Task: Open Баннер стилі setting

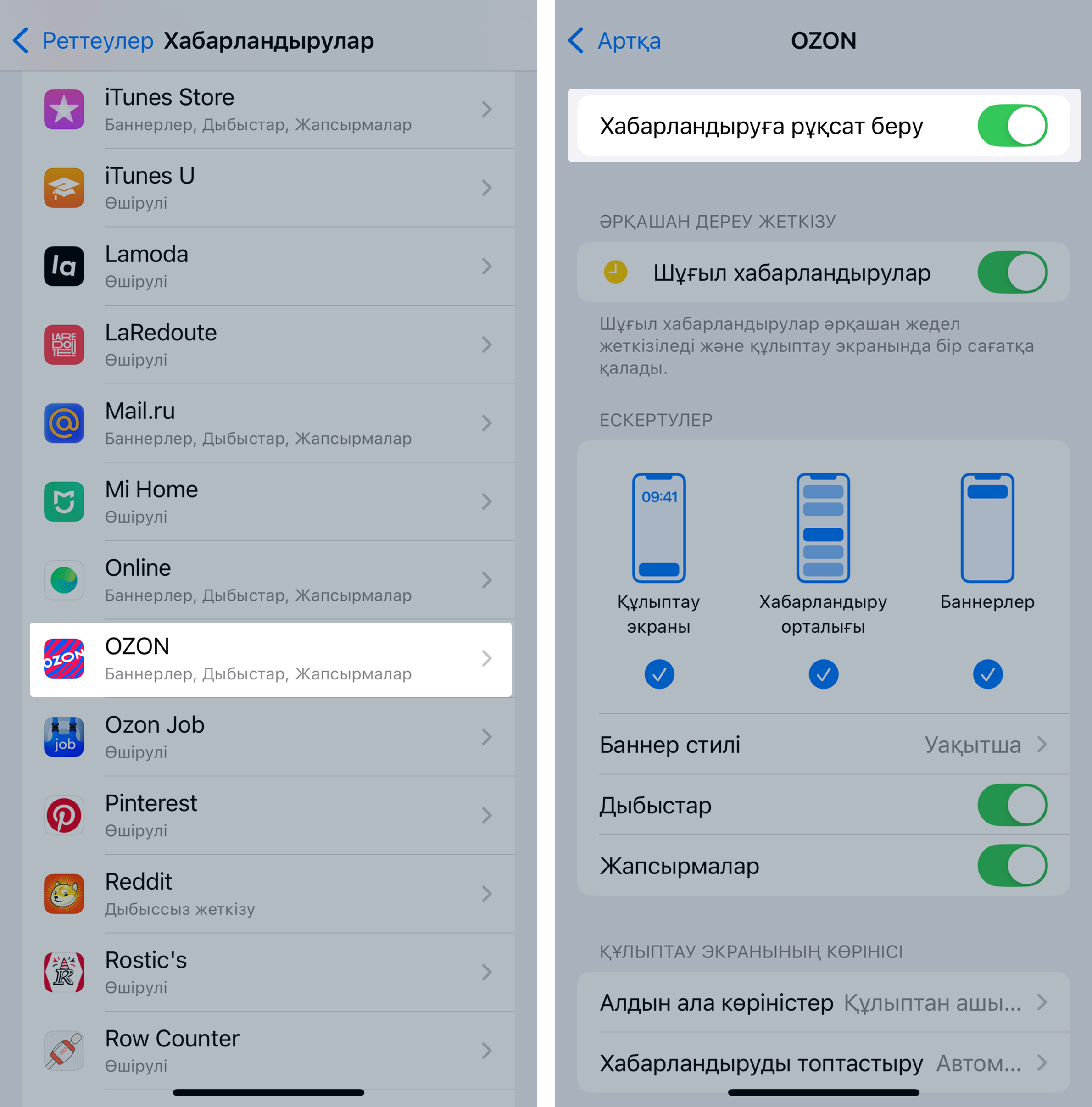Action: [823, 745]
